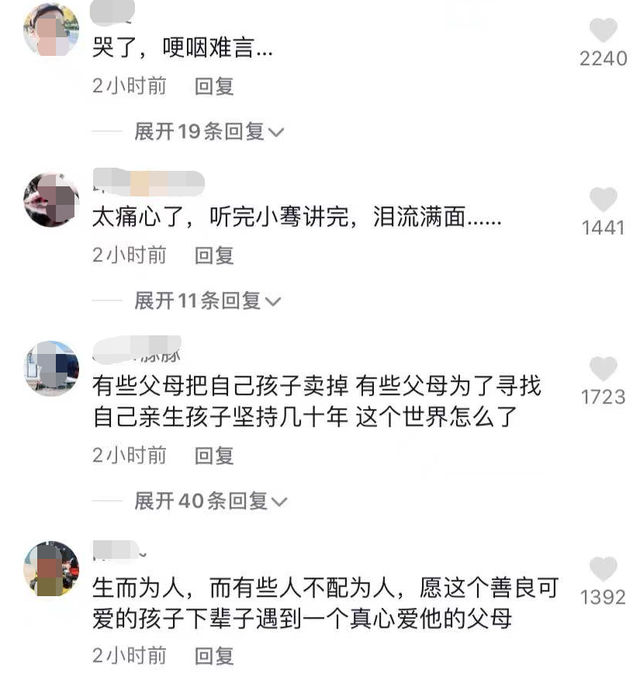Expand the 11 replies thread
The height and width of the screenshot is (673, 640).
[x=208, y=300]
